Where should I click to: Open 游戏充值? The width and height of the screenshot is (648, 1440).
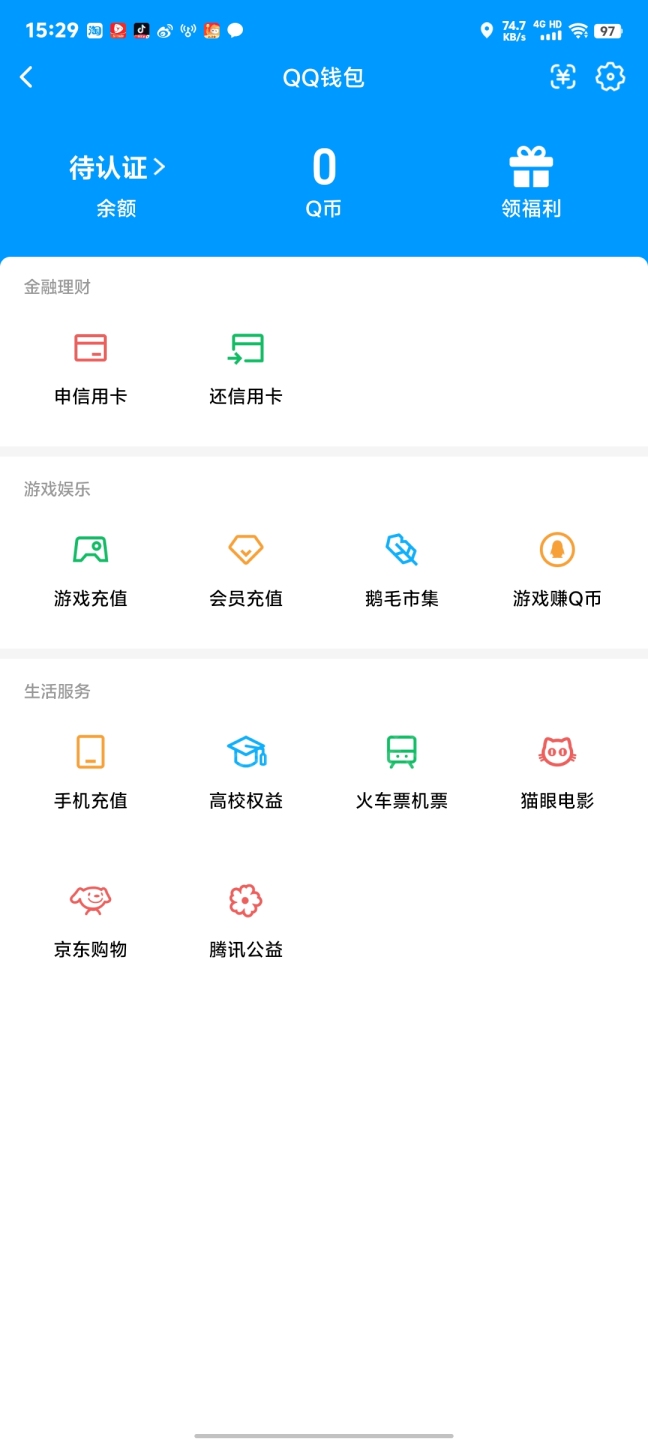[91, 570]
